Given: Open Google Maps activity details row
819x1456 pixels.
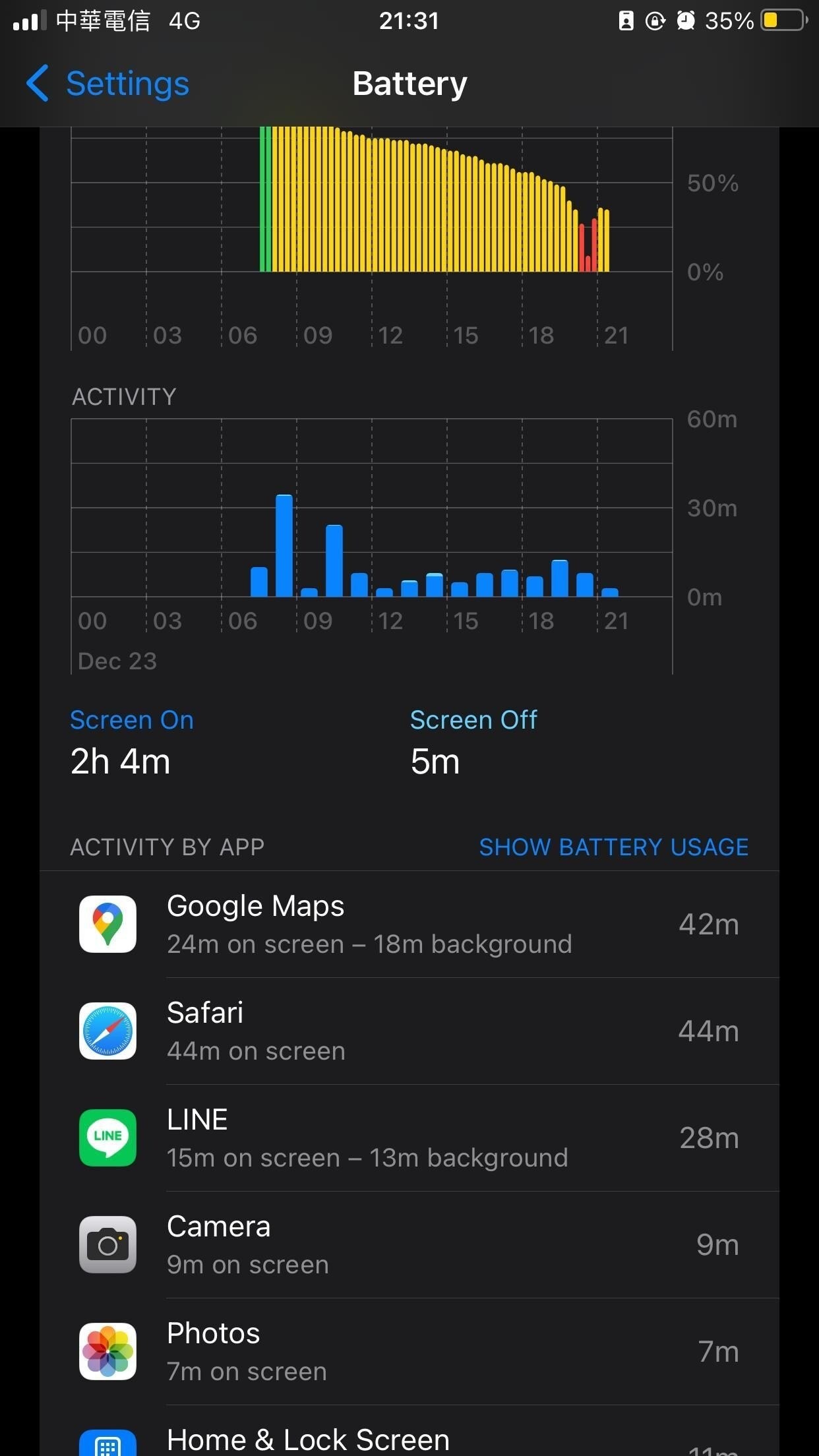Looking at the screenshot, I should pos(409,924).
